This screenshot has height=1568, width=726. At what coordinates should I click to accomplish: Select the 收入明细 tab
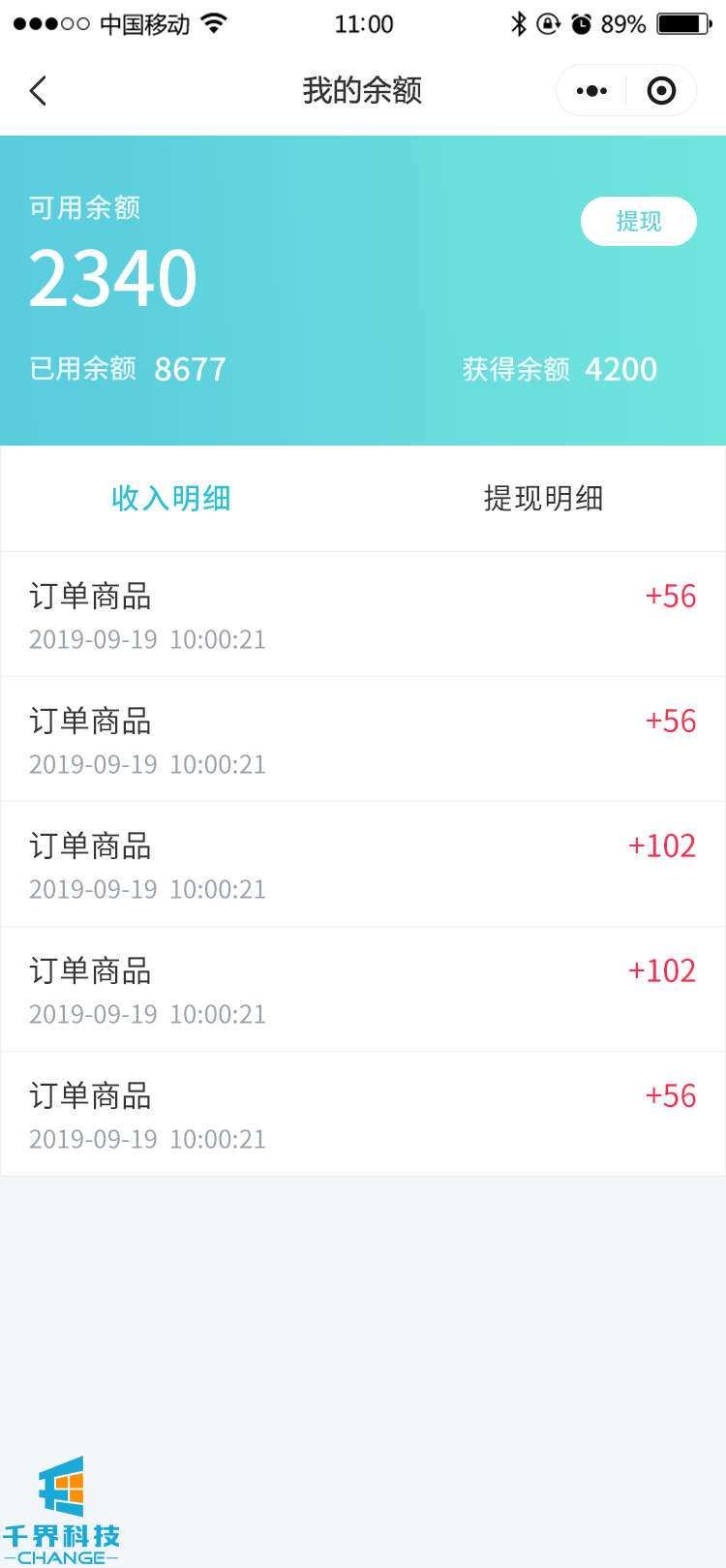pos(171,499)
